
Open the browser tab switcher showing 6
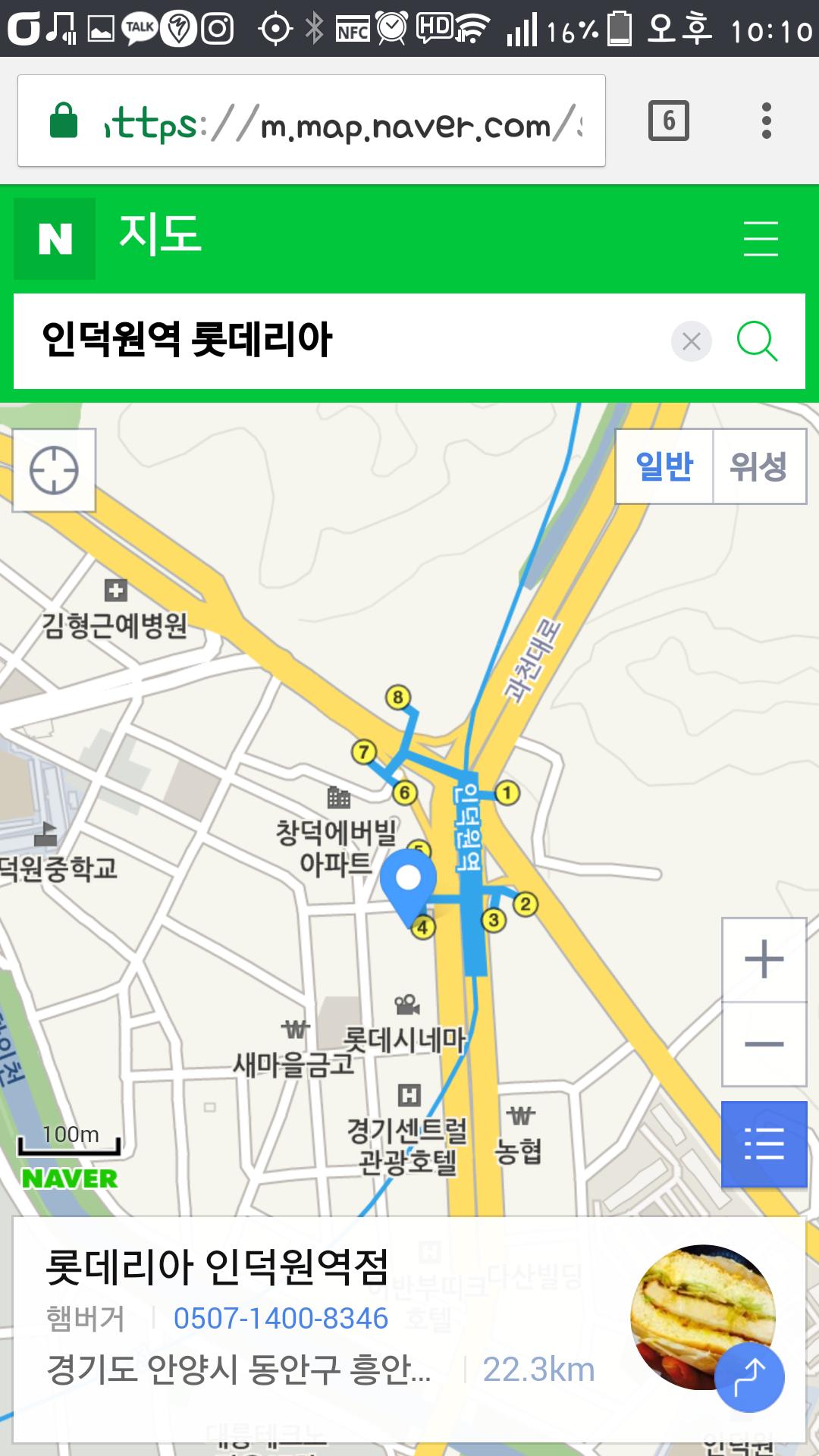pos(668,121)
